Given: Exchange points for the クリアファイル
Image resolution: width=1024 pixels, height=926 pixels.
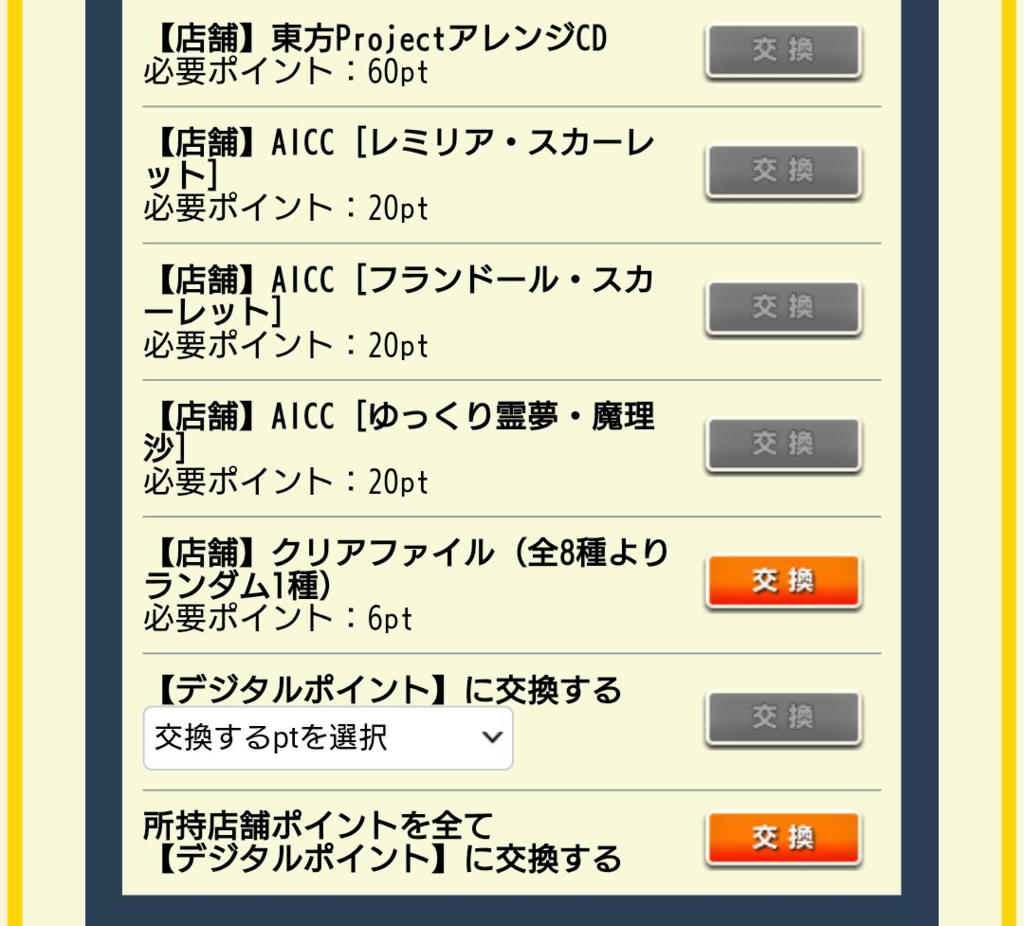Looking at the screenshot, I should (x=783, y=581).
